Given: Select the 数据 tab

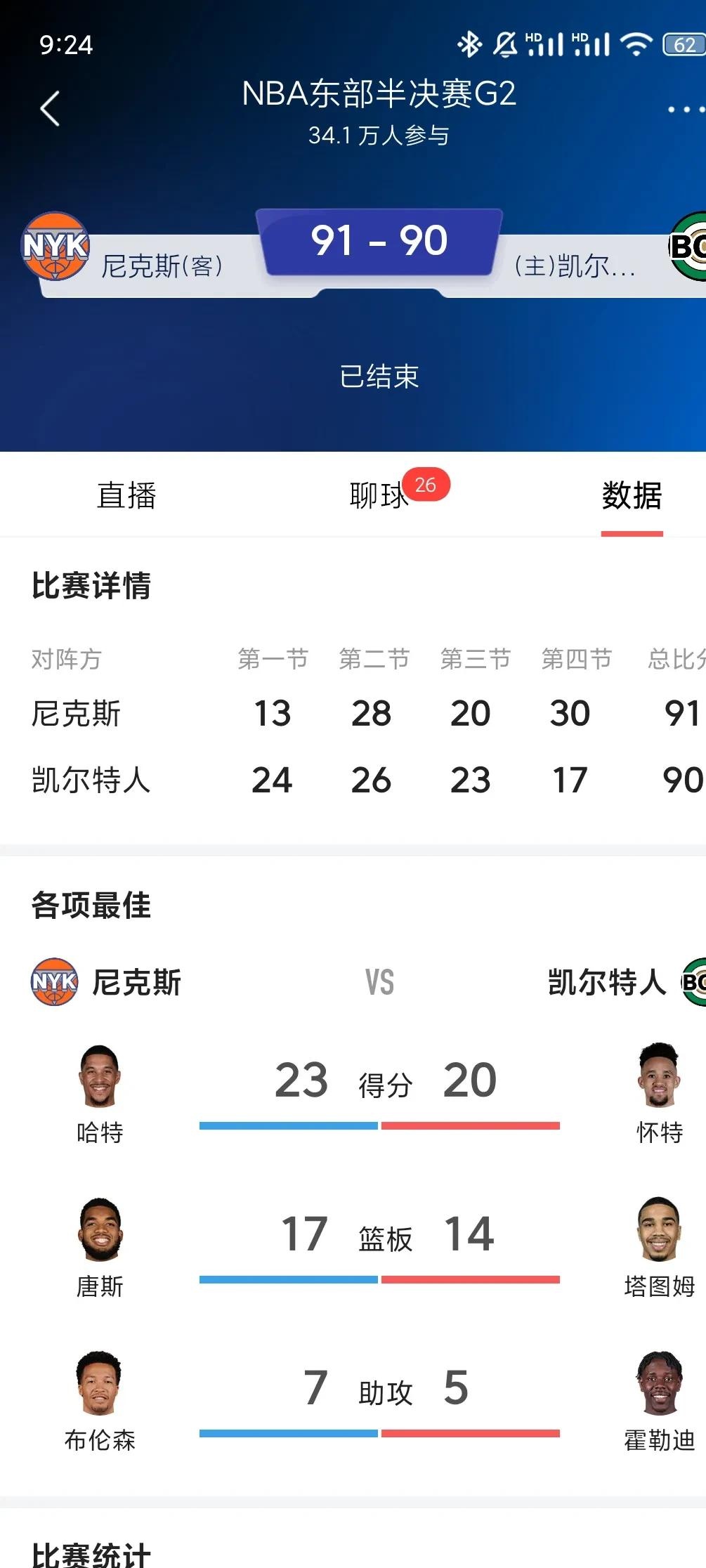Looking at the screenshot, I should (x=632, y=495).
